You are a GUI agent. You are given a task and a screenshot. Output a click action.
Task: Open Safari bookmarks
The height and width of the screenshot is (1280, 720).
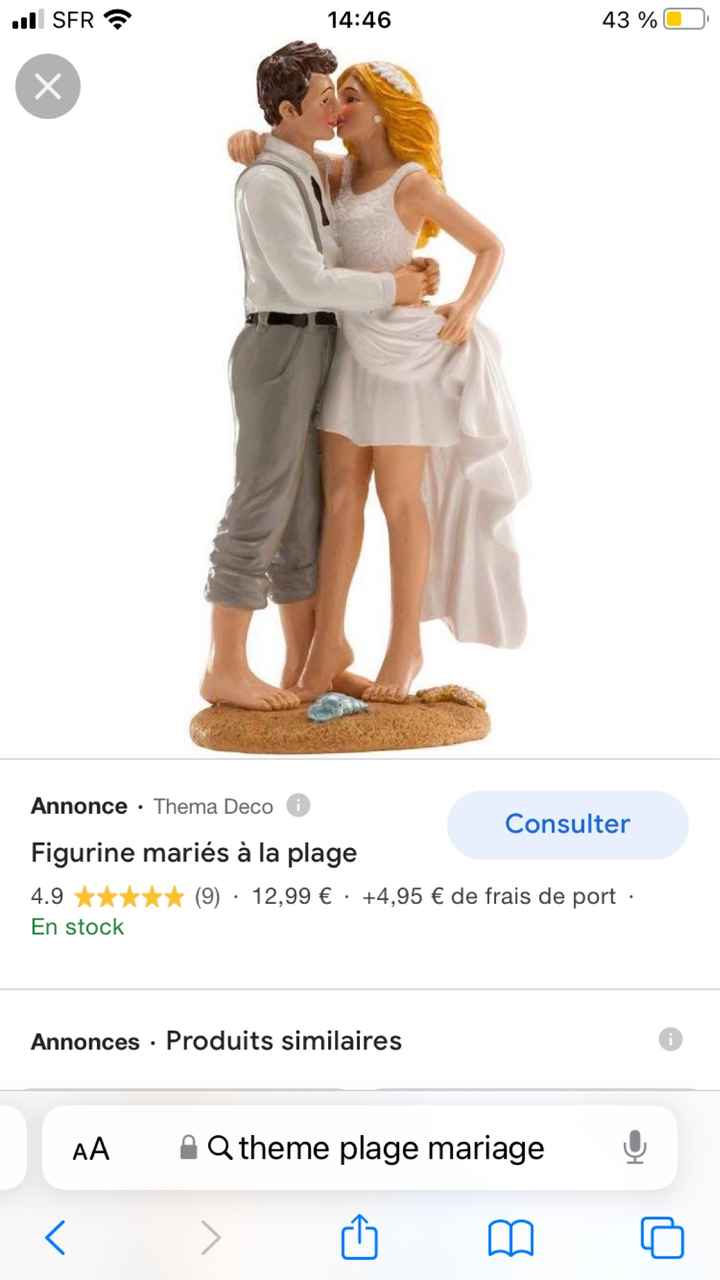tap(510, 1239)
